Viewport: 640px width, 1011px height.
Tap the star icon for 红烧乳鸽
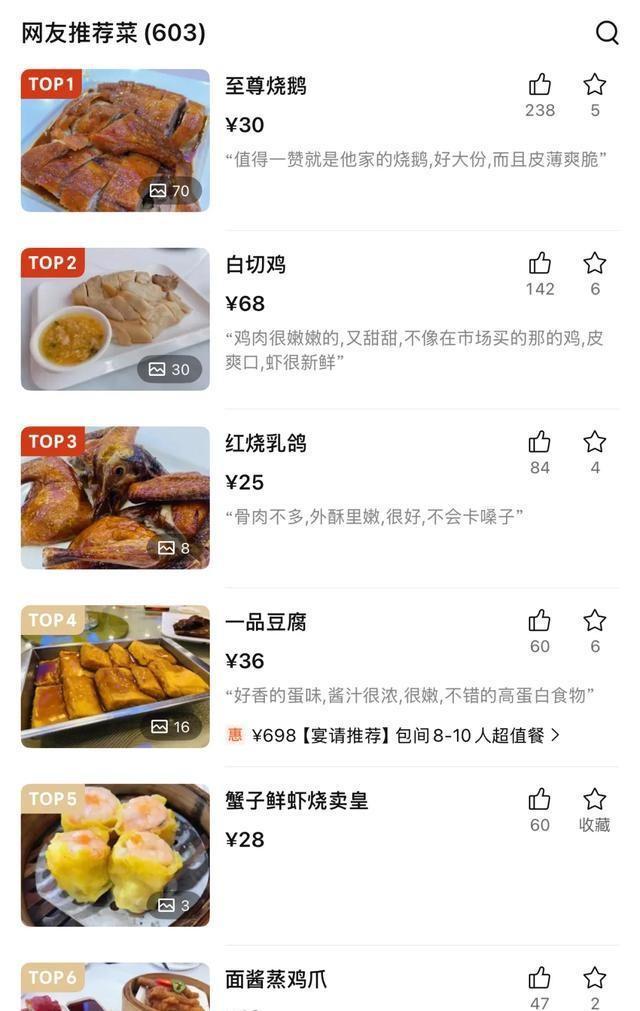click(595, 442)
